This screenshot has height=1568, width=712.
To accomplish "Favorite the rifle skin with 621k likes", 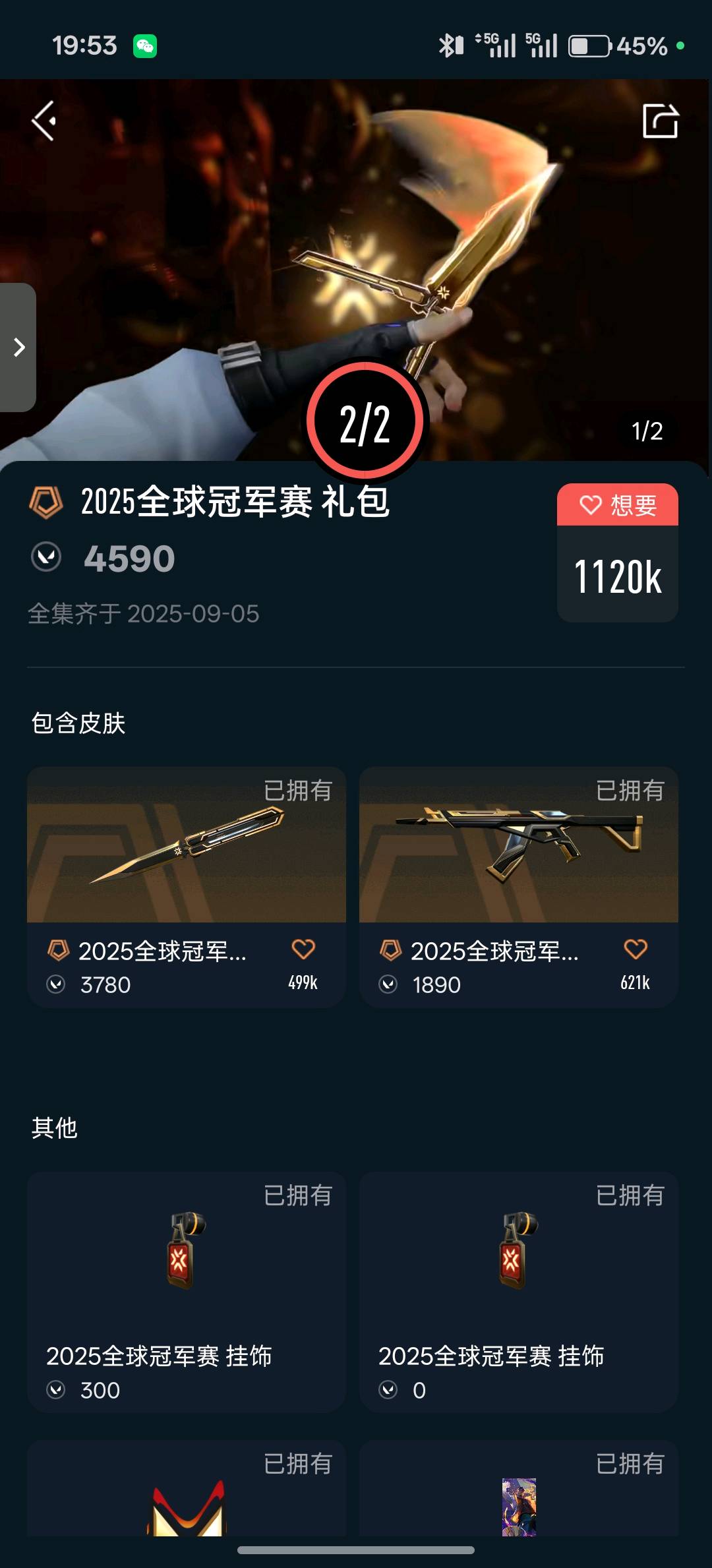I will (x=635, y=950).
